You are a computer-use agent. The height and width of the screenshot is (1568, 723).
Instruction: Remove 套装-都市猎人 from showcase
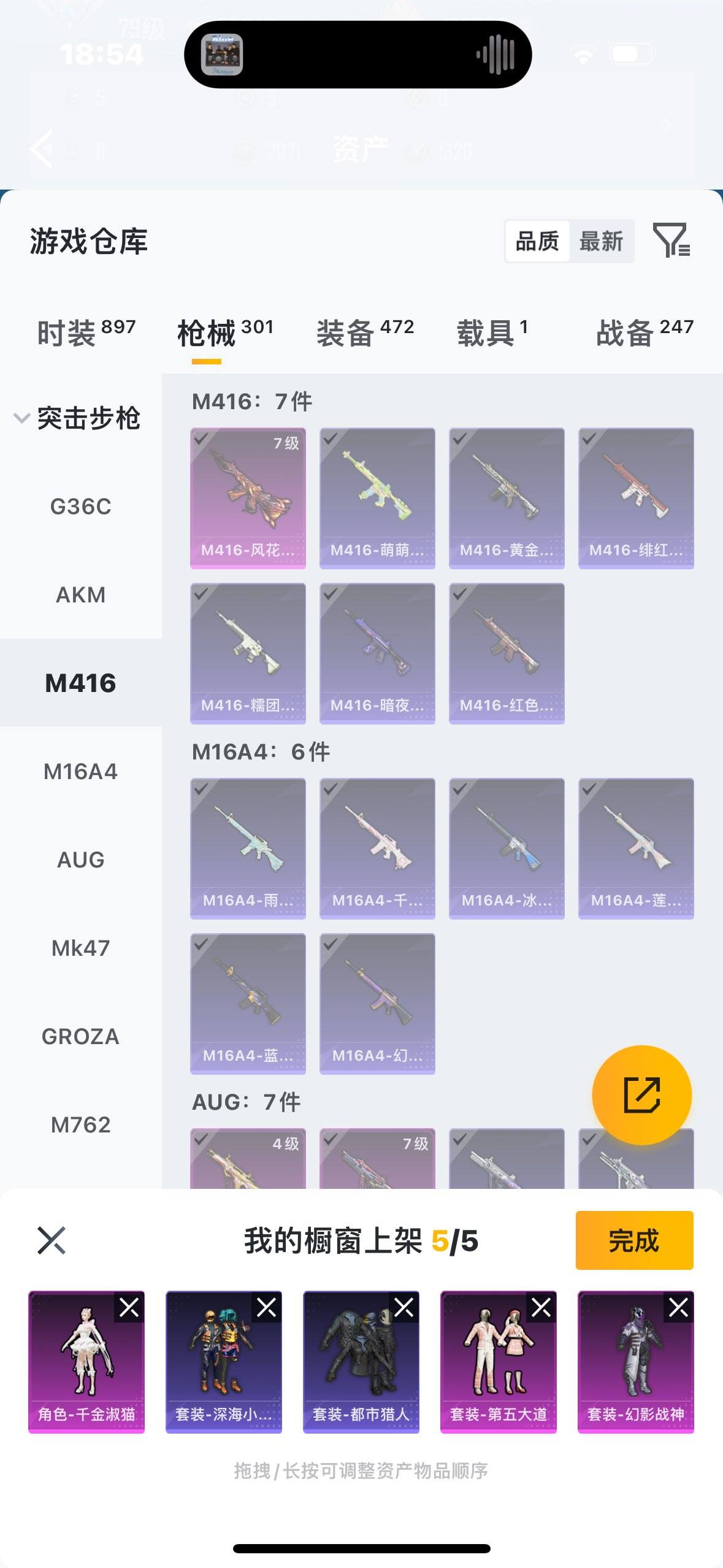(x=404, y=1307)
